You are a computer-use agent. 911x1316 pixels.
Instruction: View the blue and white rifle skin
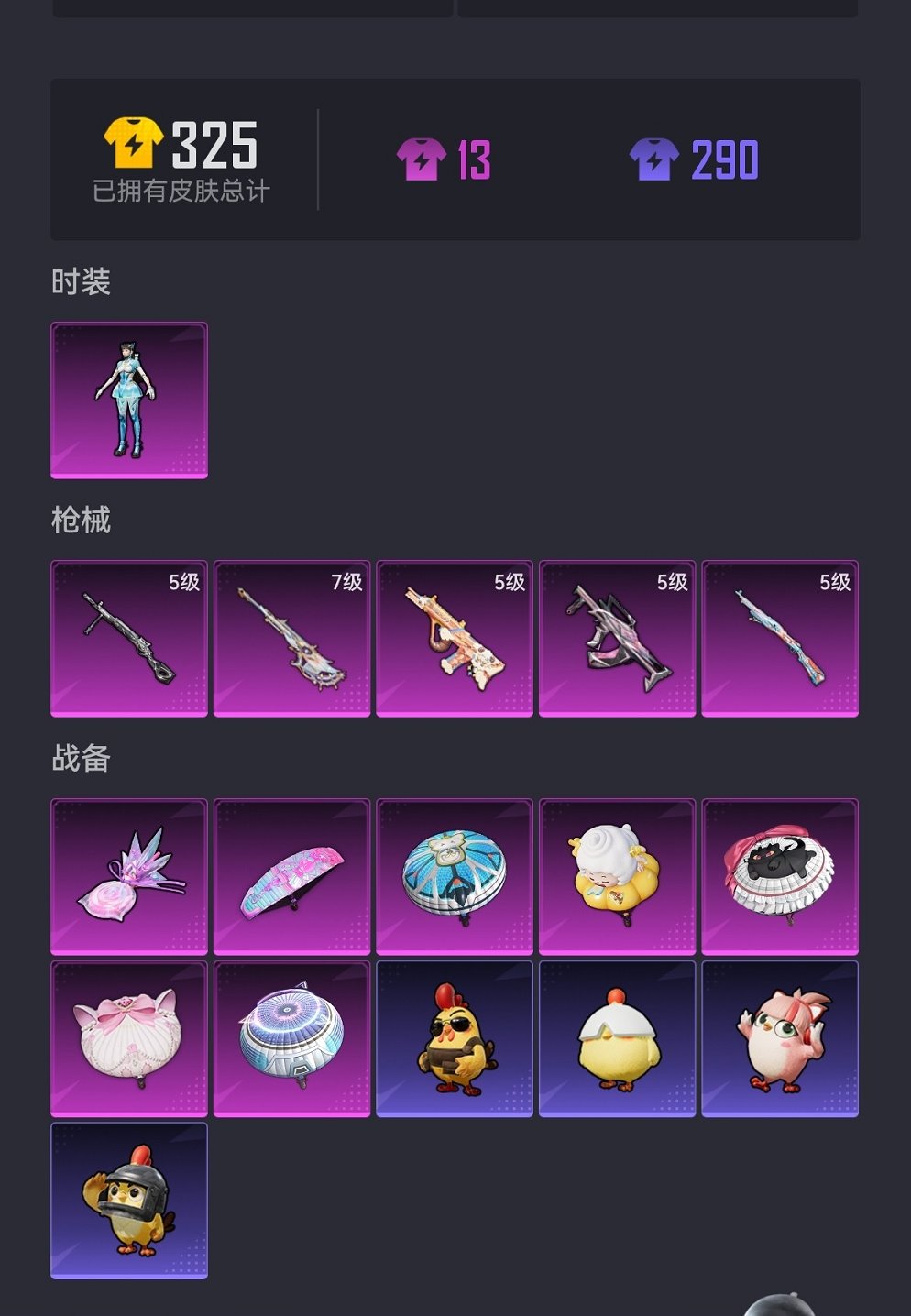pos(780,639)
